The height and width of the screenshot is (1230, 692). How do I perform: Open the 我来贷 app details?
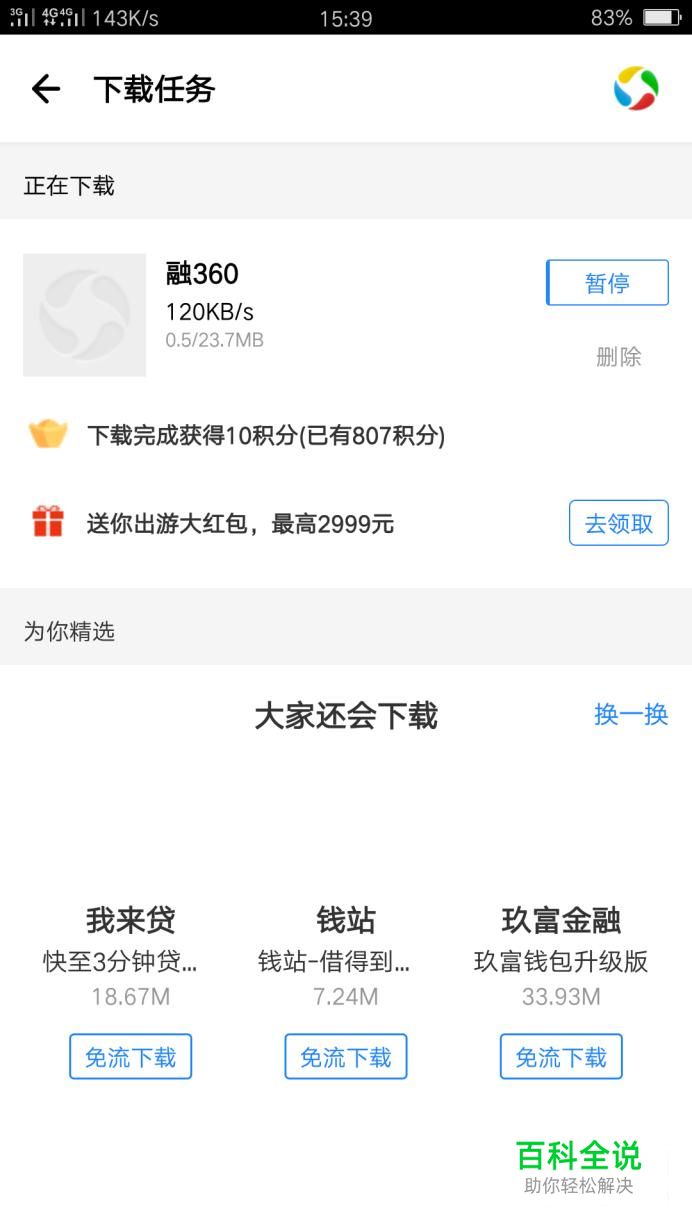coord(130,920)
